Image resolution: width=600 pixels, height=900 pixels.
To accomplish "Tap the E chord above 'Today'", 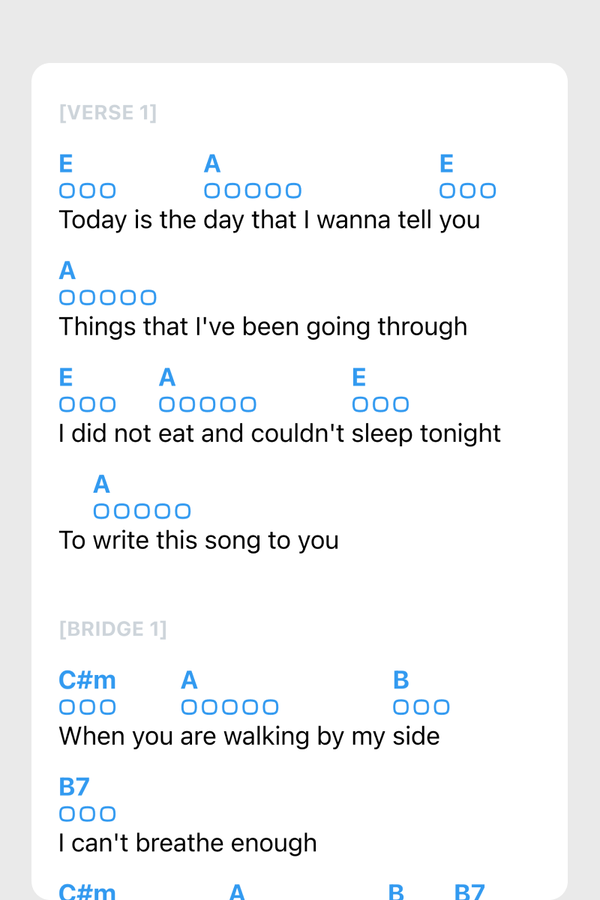I will (x=66, y=164).
